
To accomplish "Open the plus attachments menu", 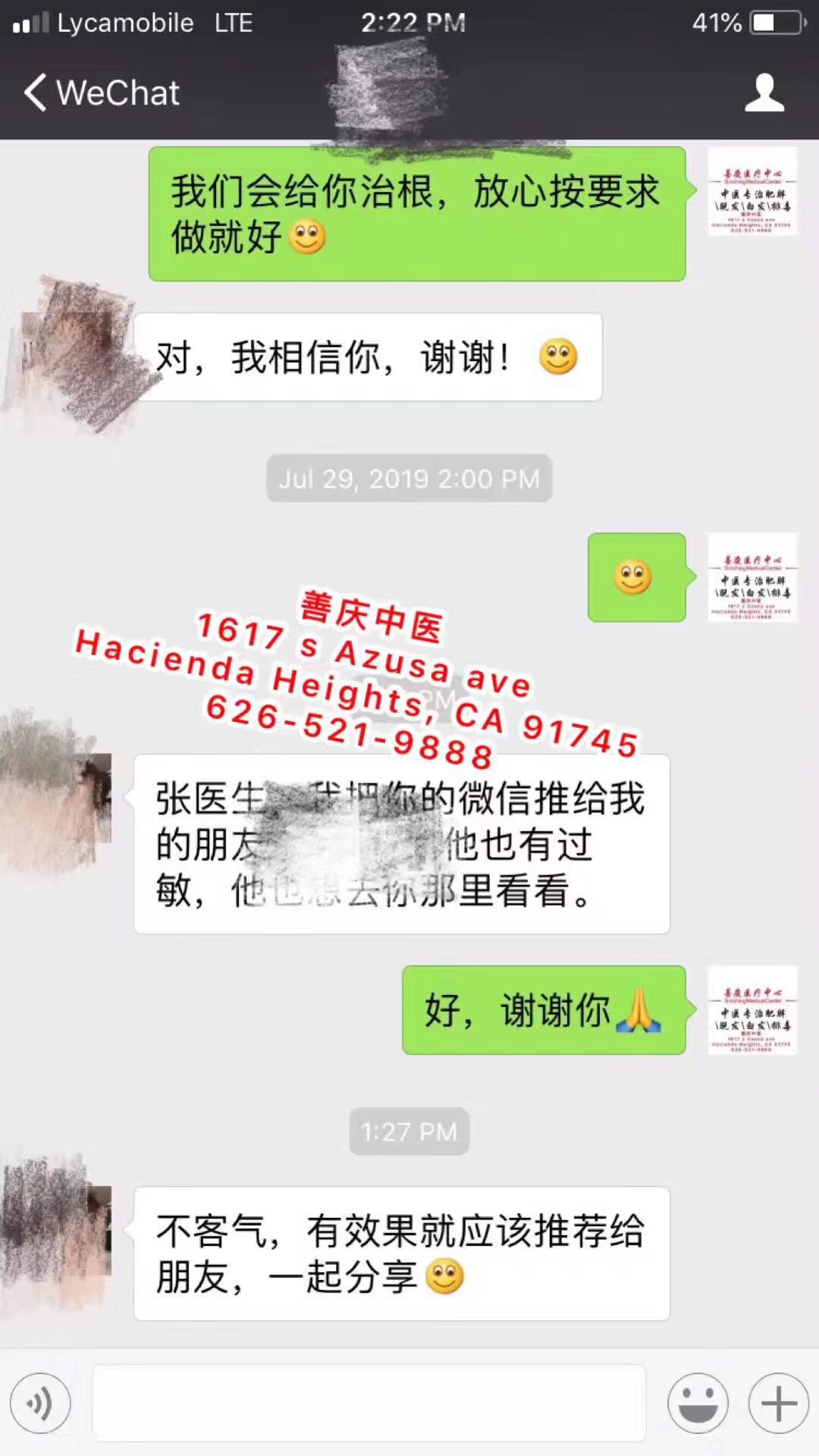I will tap(778, 1404).
